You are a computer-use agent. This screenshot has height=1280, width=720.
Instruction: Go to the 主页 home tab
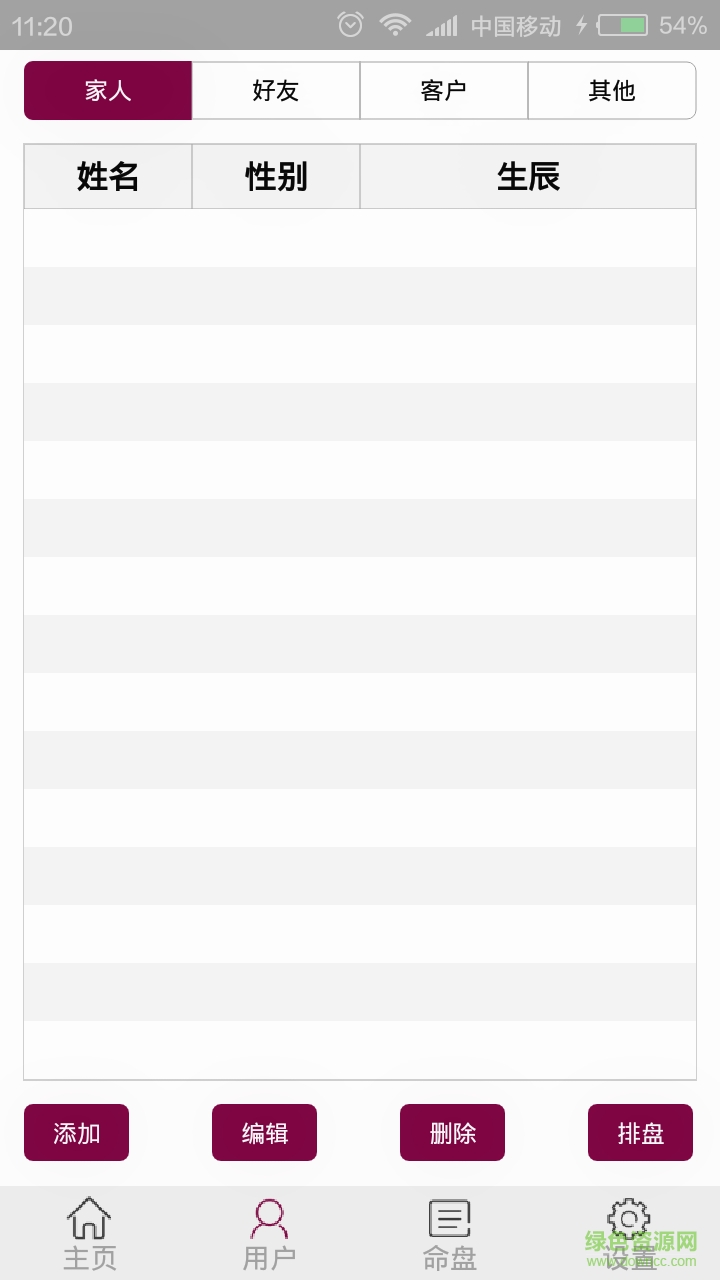[90, 1234]
